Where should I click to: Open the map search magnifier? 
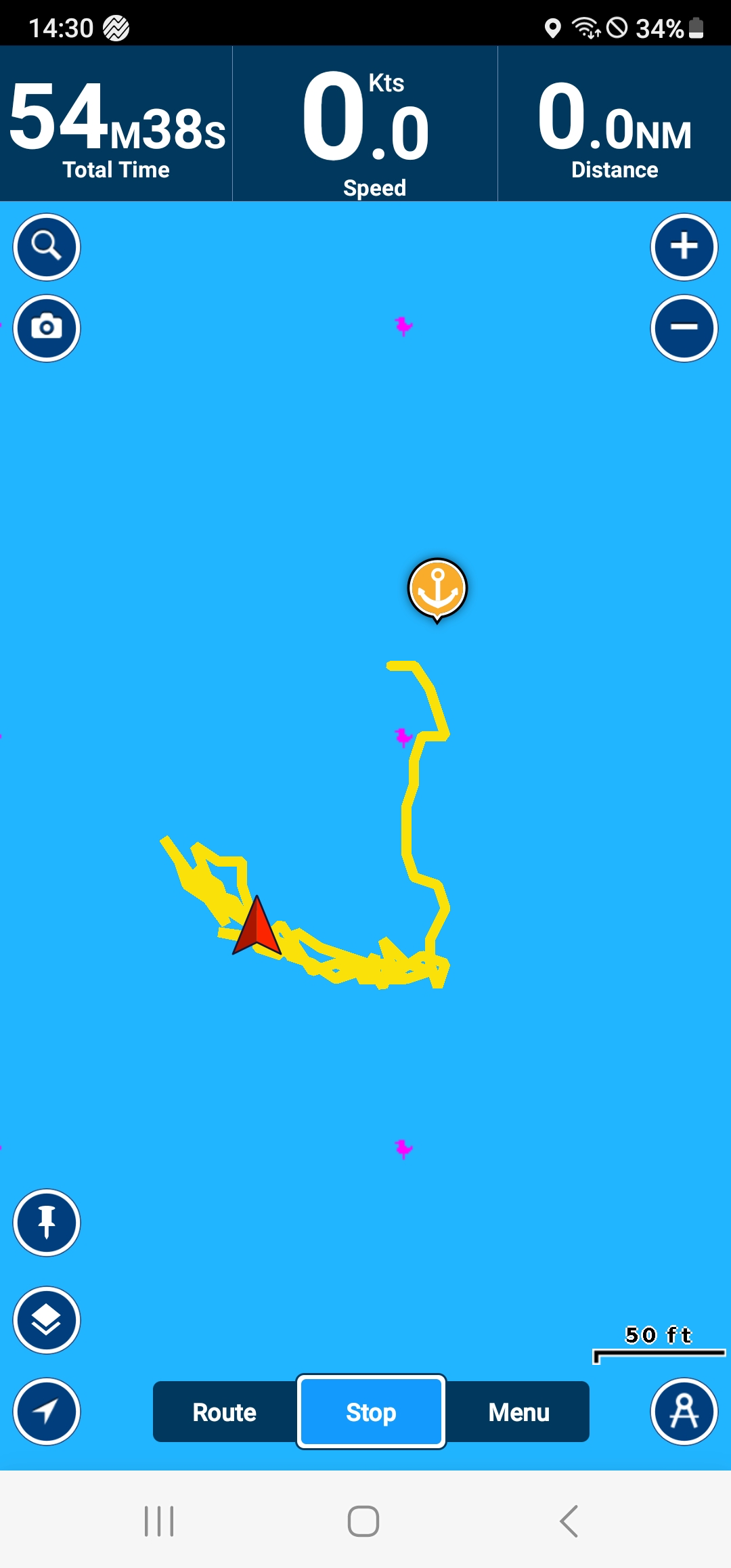[x=47, y=246]
